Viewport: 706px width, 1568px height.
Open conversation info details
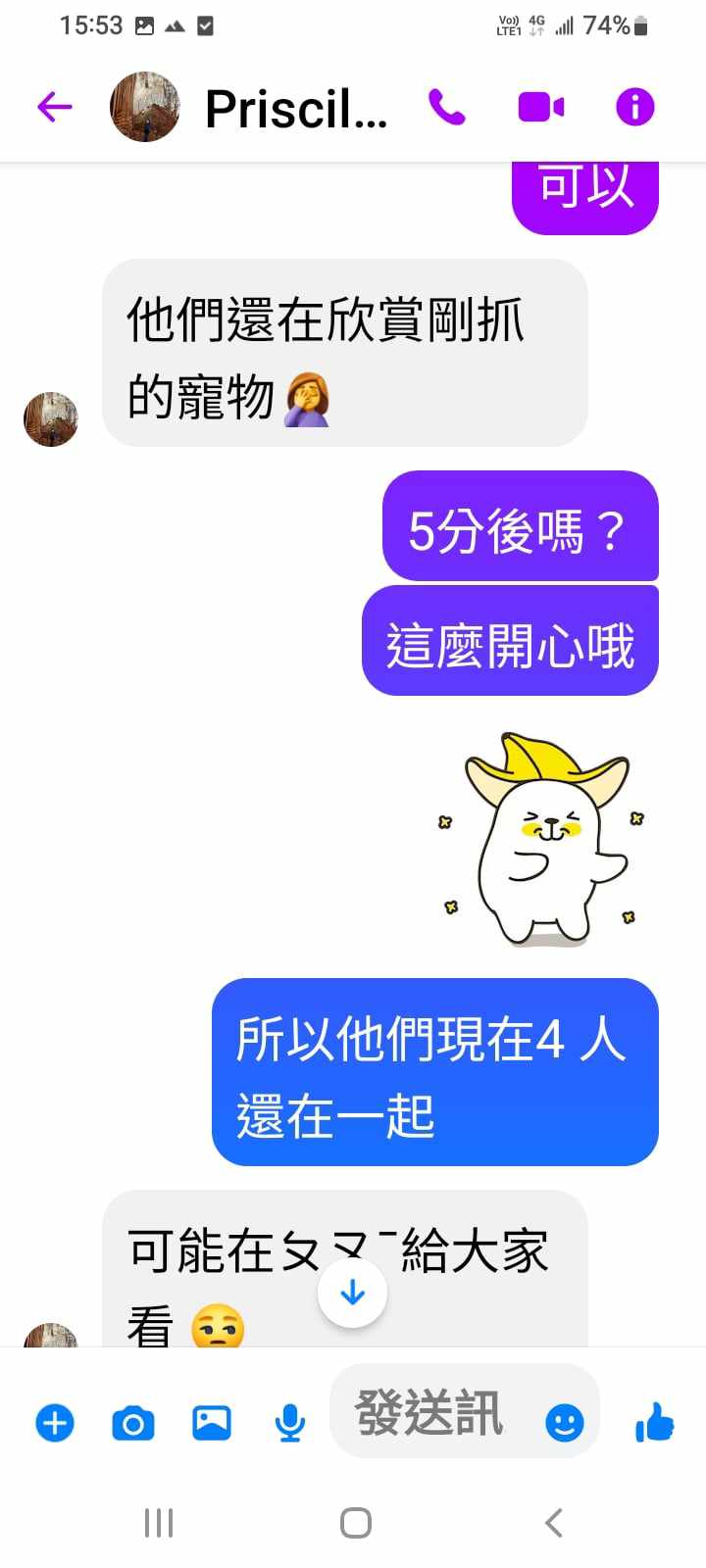pyautogui.click(x=634, y=107)
